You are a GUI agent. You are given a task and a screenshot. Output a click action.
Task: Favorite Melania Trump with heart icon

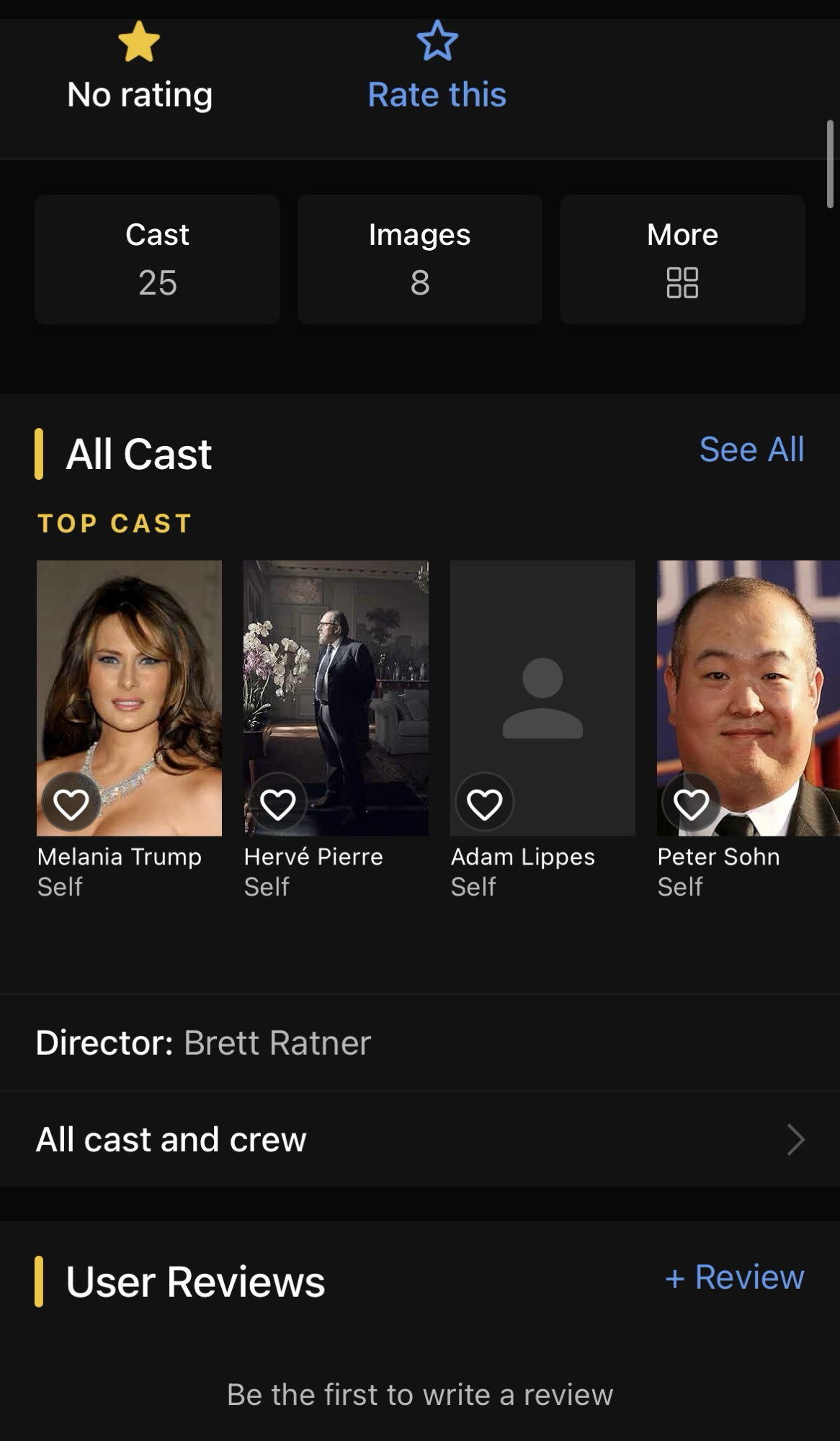pos(71,803)
